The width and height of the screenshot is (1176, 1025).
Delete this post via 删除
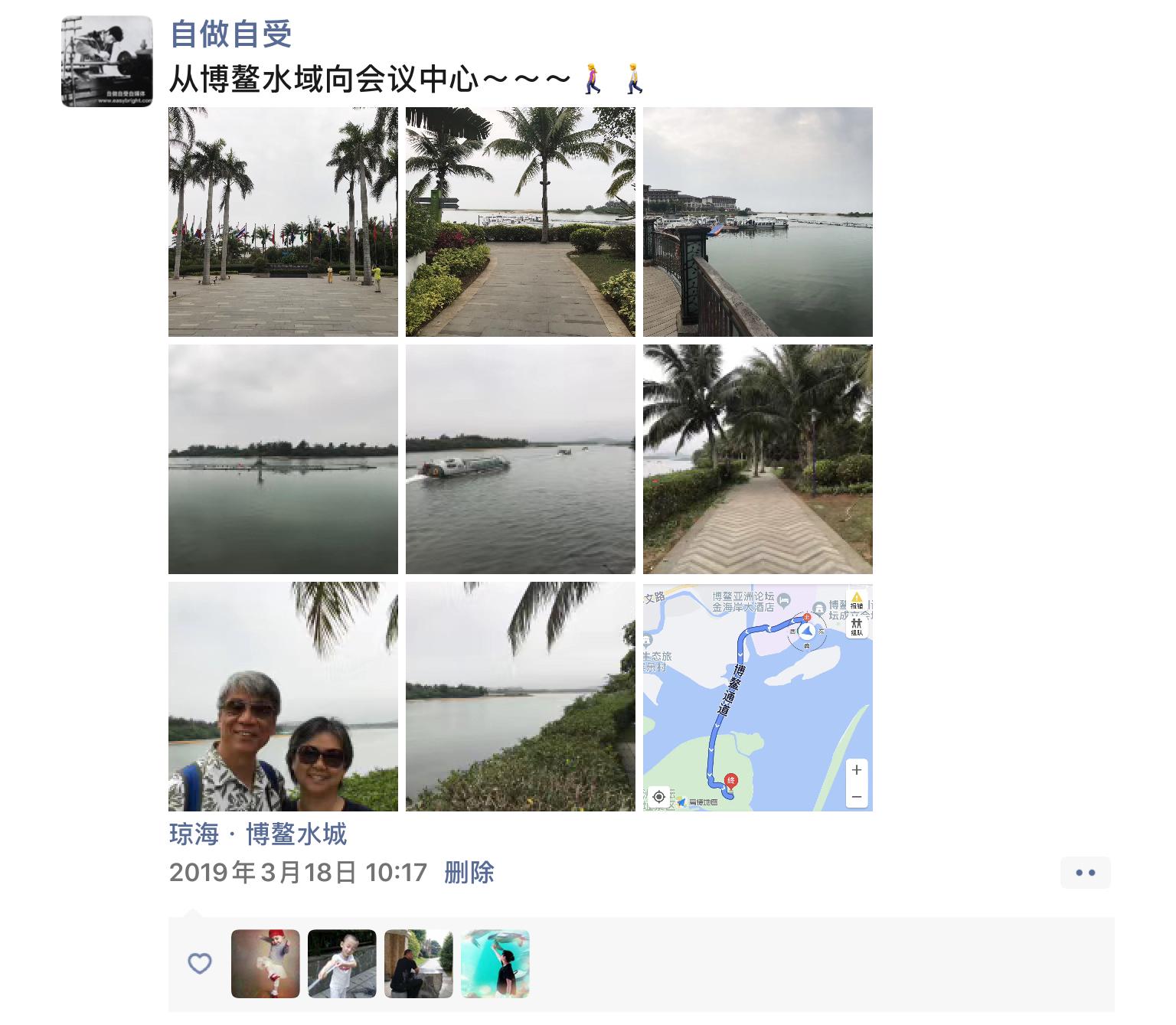[469, 872]
